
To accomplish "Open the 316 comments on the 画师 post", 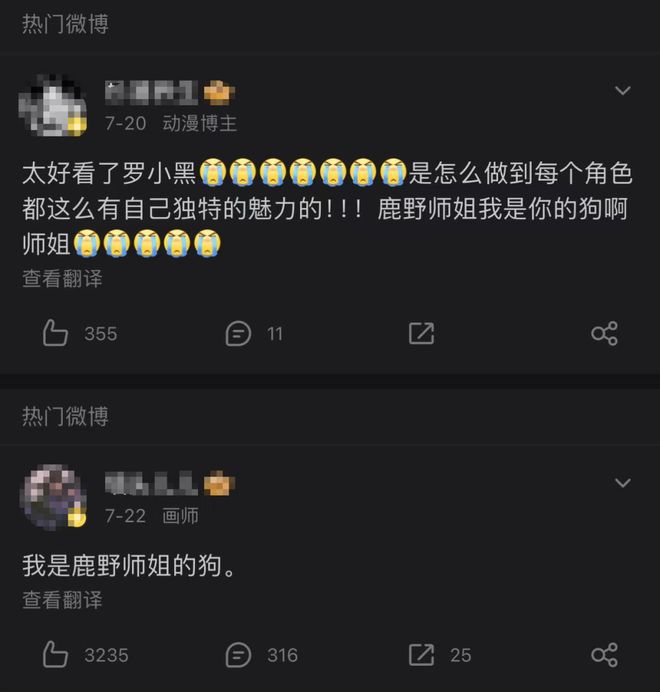I will pos(238,655).
